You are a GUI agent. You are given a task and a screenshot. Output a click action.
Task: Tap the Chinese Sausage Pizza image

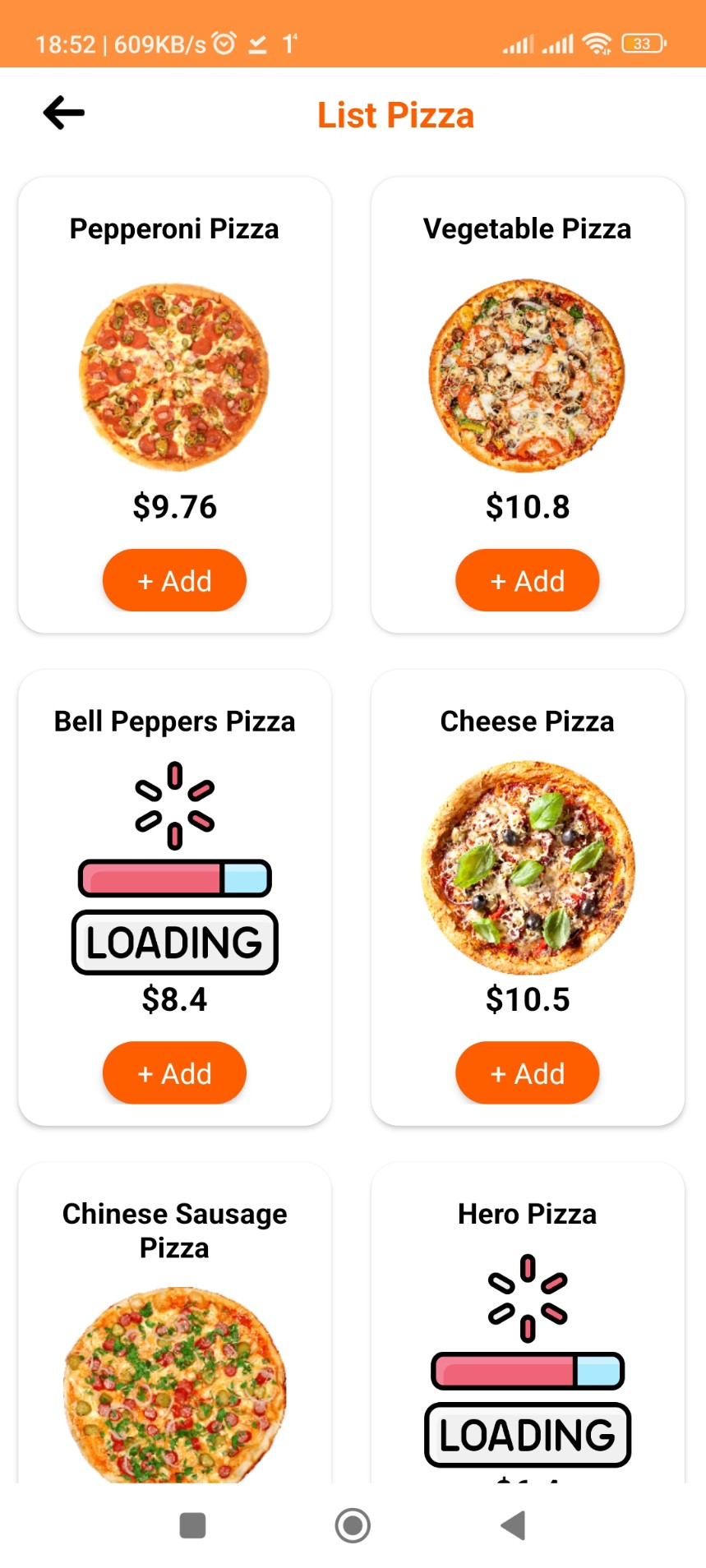coord(174,1389)
